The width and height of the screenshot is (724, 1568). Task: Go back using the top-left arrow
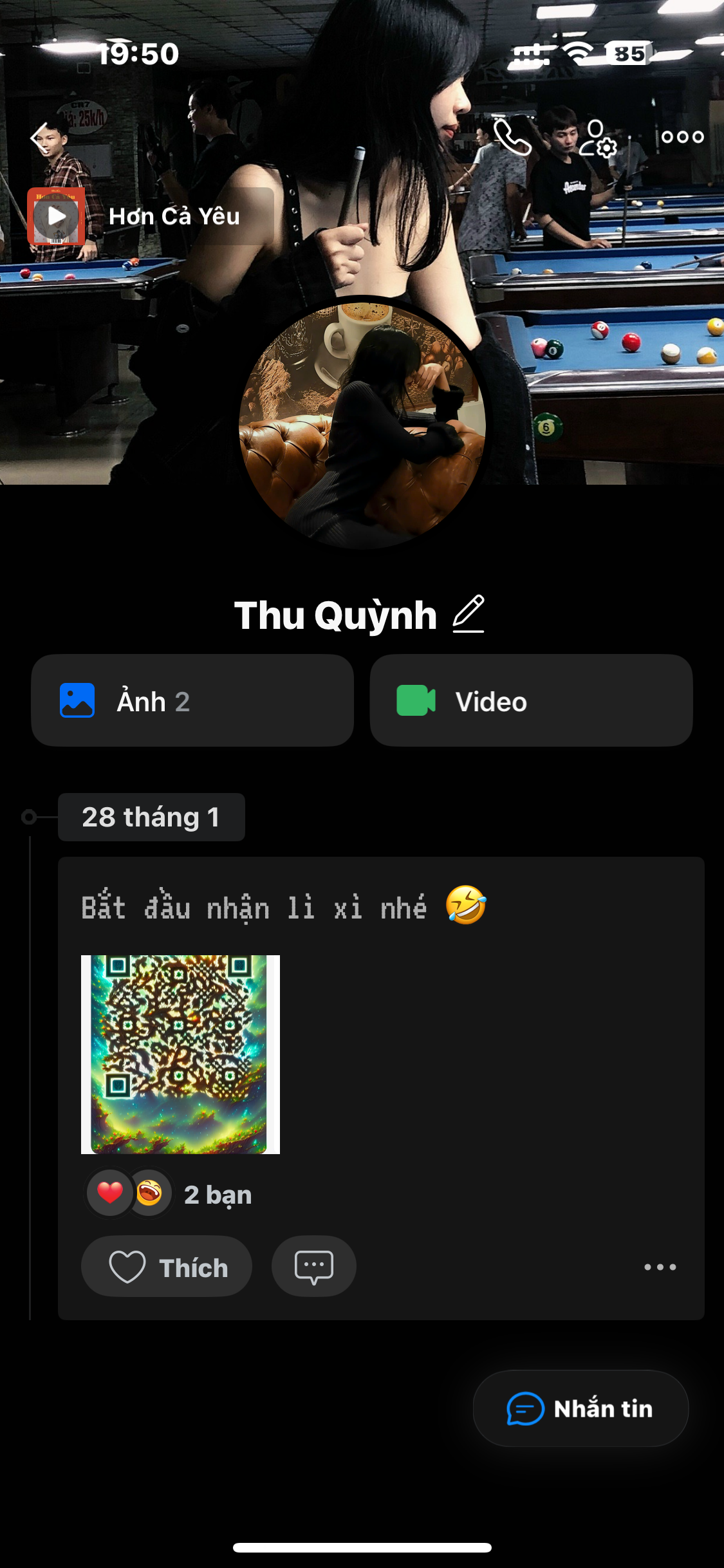(41, 136)
